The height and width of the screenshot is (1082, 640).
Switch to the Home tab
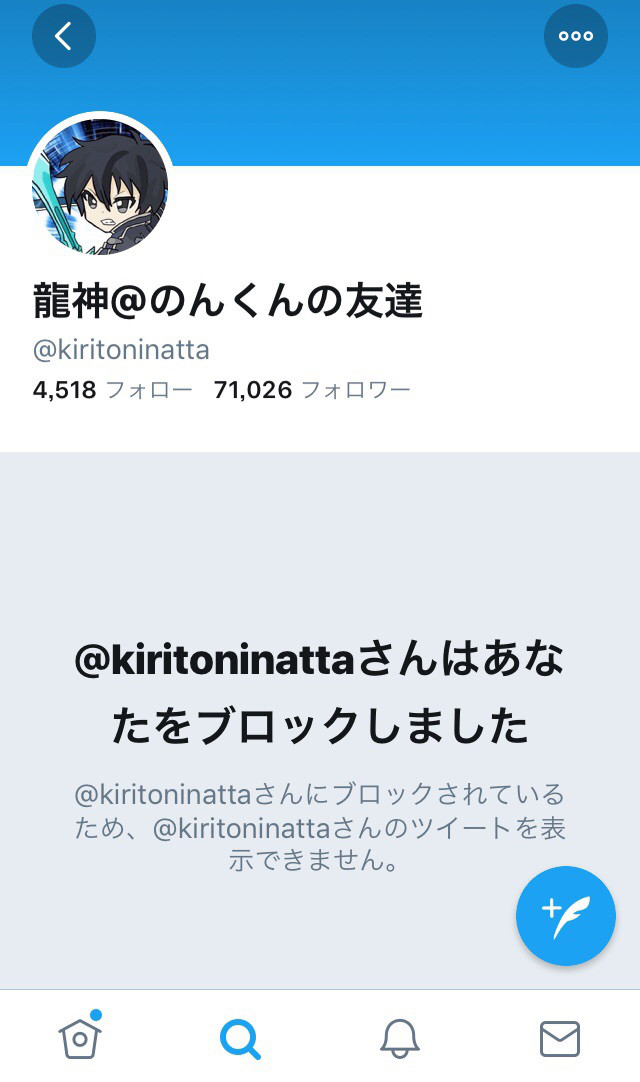pyautogui.click(x=80, y=1038)
